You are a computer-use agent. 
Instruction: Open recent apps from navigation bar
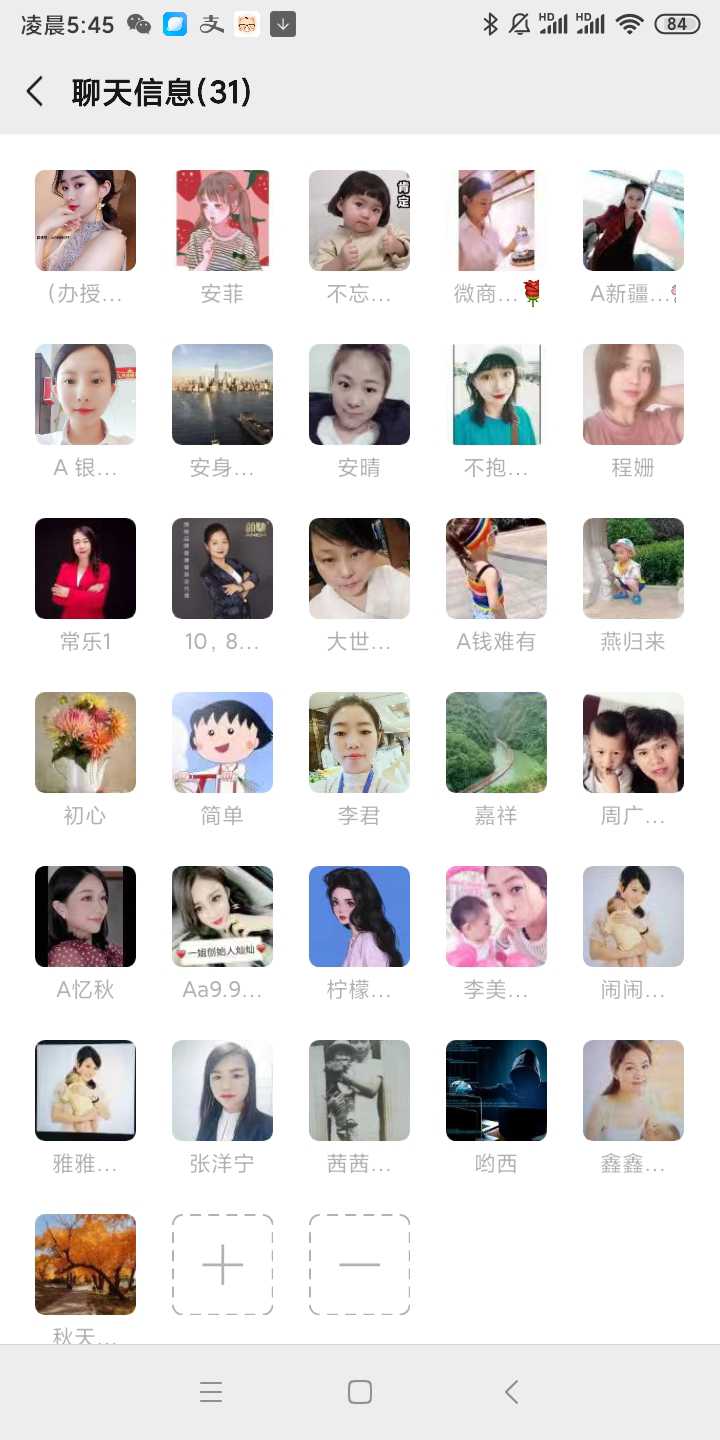[210, 1392]
